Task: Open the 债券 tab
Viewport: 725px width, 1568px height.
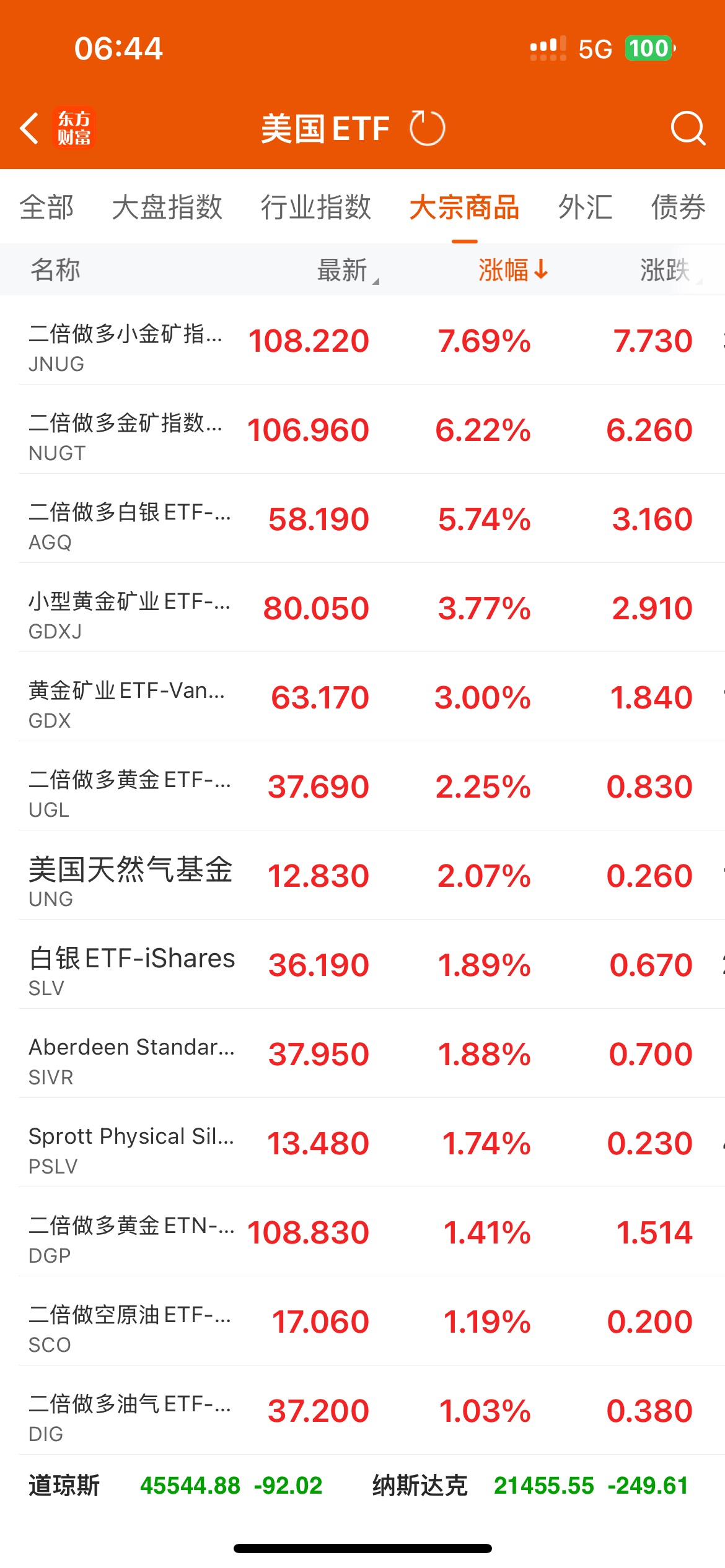Action: tap(679, 207)
